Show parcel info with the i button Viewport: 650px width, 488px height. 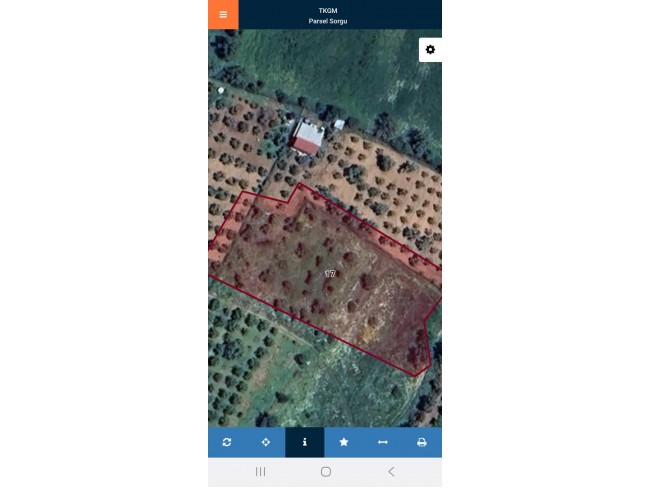(305, 442)
